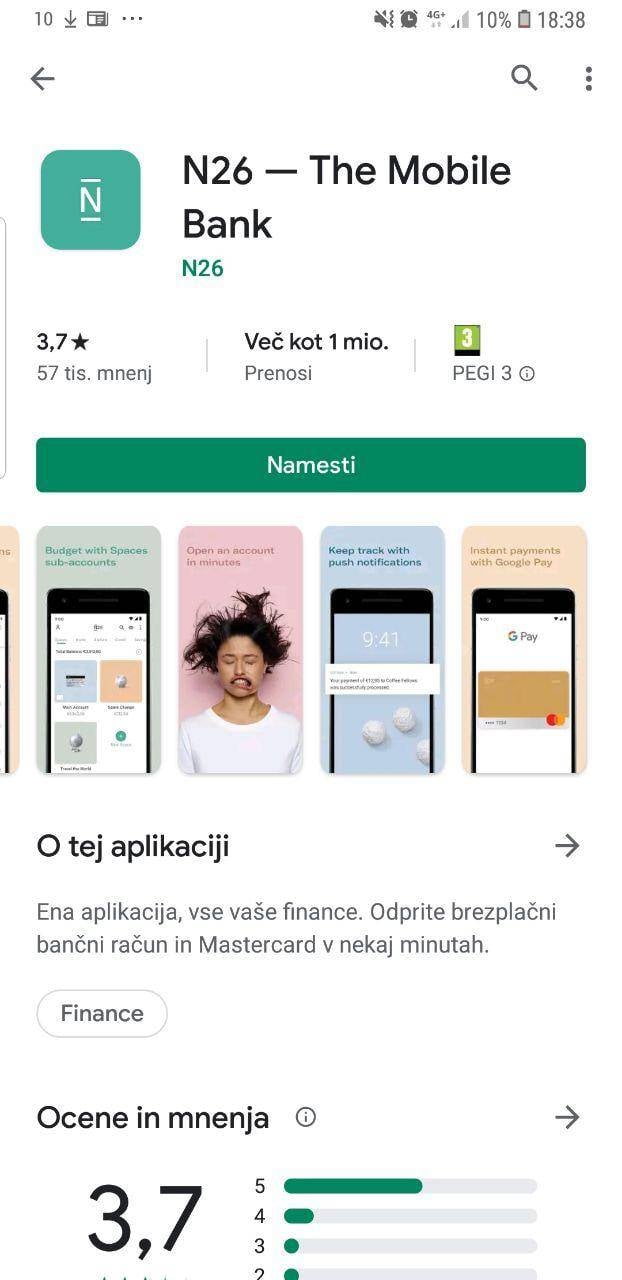Tap the green Namesti install button
The height and width of the screenshot is (1280, 622).
point(311,465)
